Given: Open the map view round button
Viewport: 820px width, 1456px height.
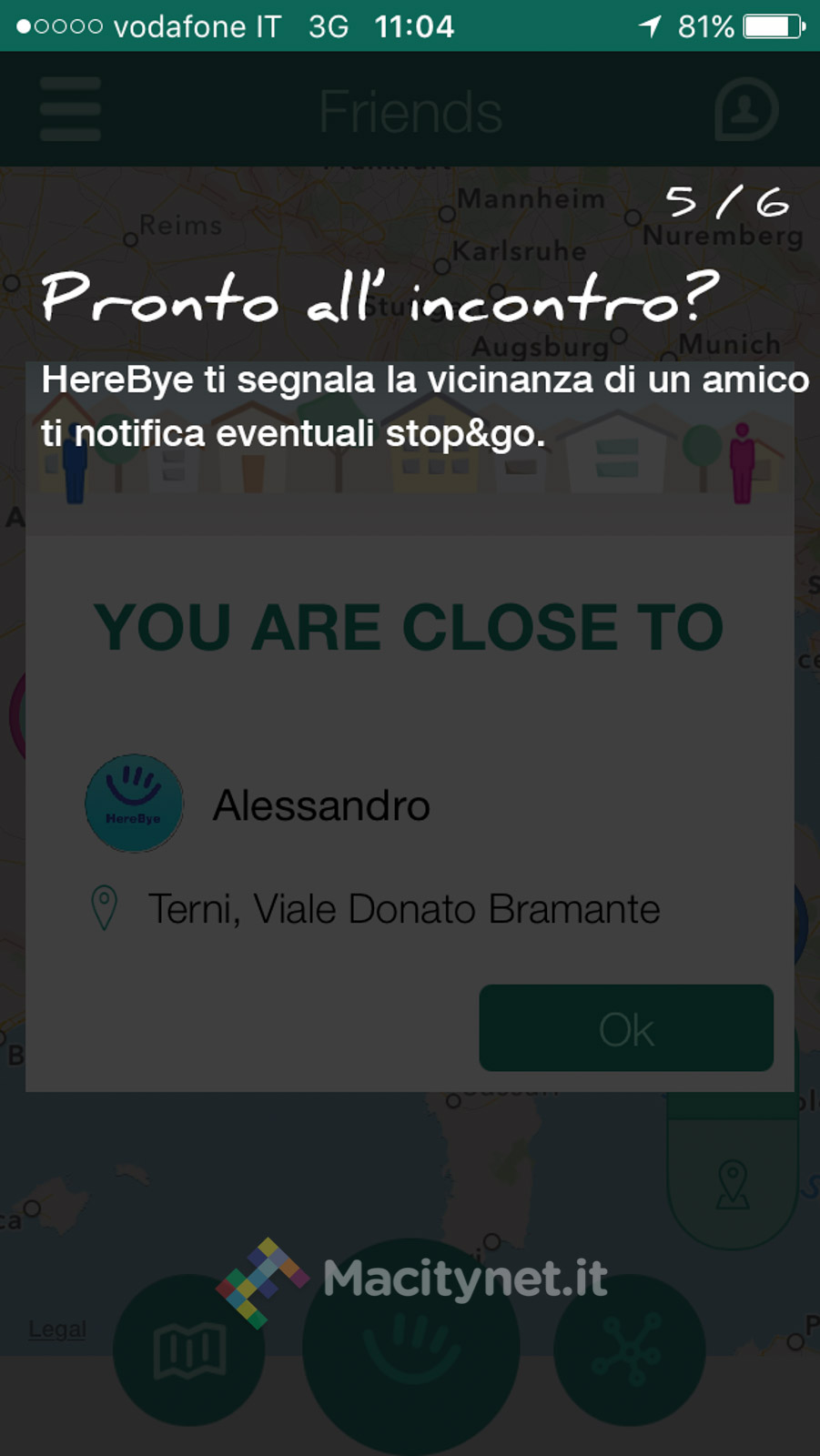Looking at the screenshot, I should tap(189, 1350).
